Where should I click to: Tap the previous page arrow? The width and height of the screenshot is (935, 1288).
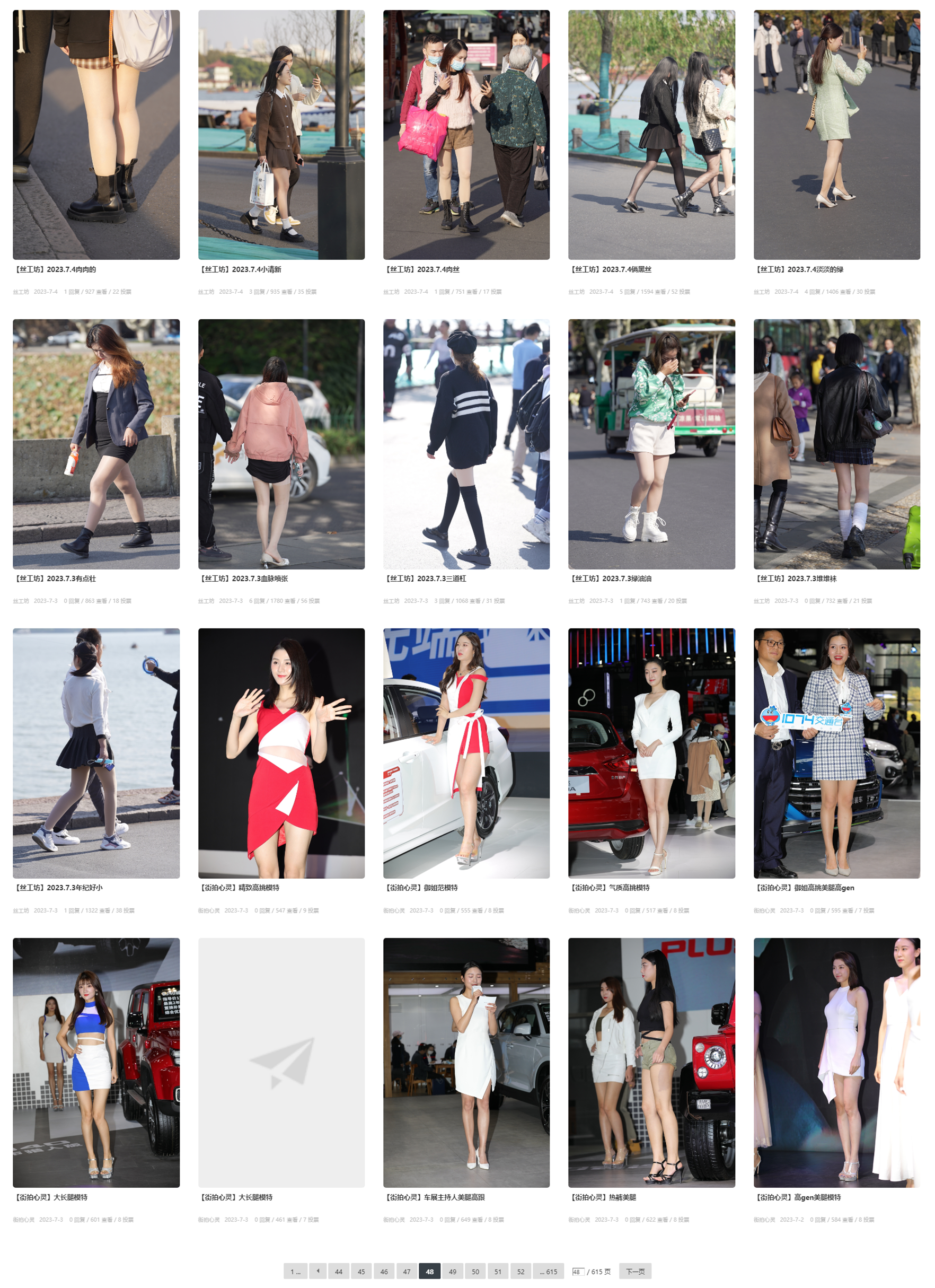pos(318,1271)
